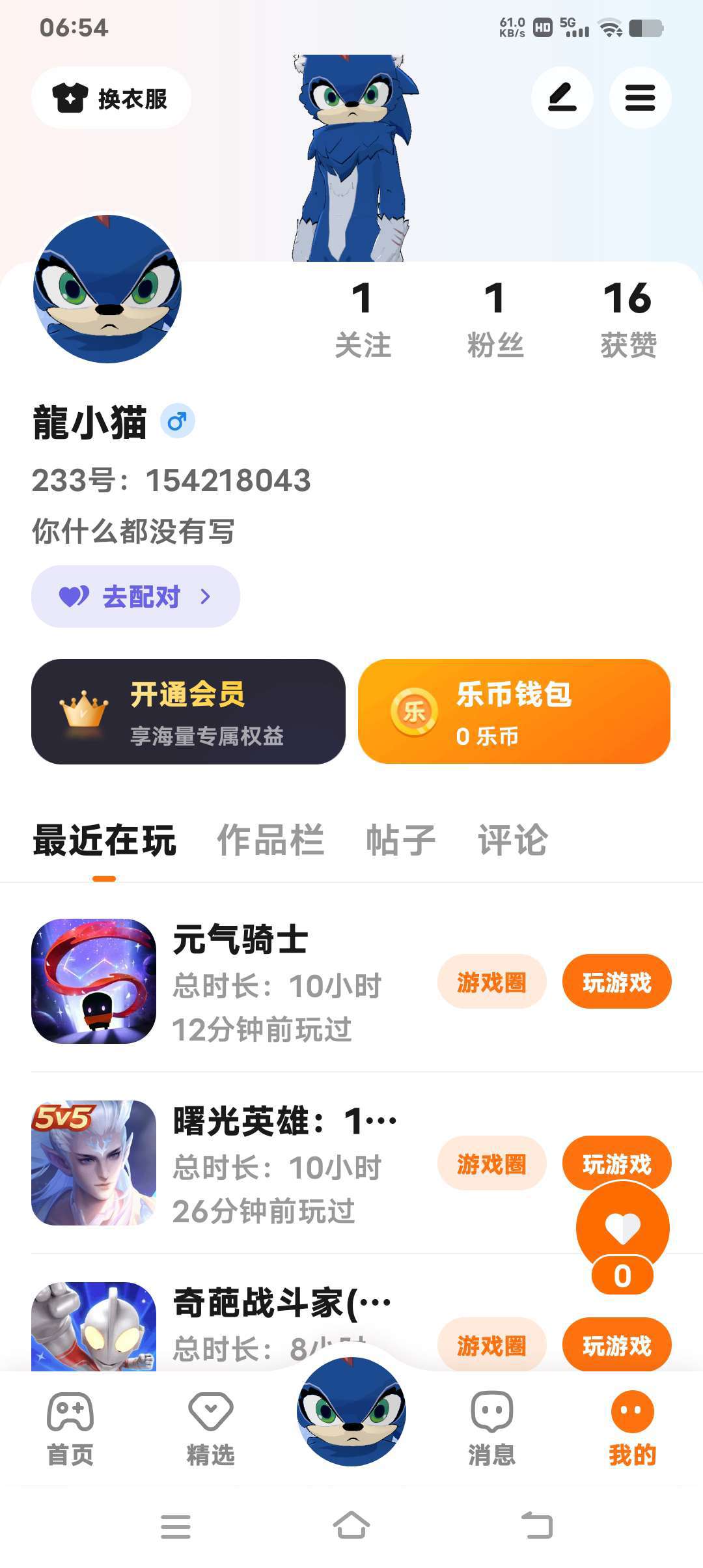The height and width of the screenshot is (1568, 703).
Task: Switch to the 帖子 tab
Action: 400,840
